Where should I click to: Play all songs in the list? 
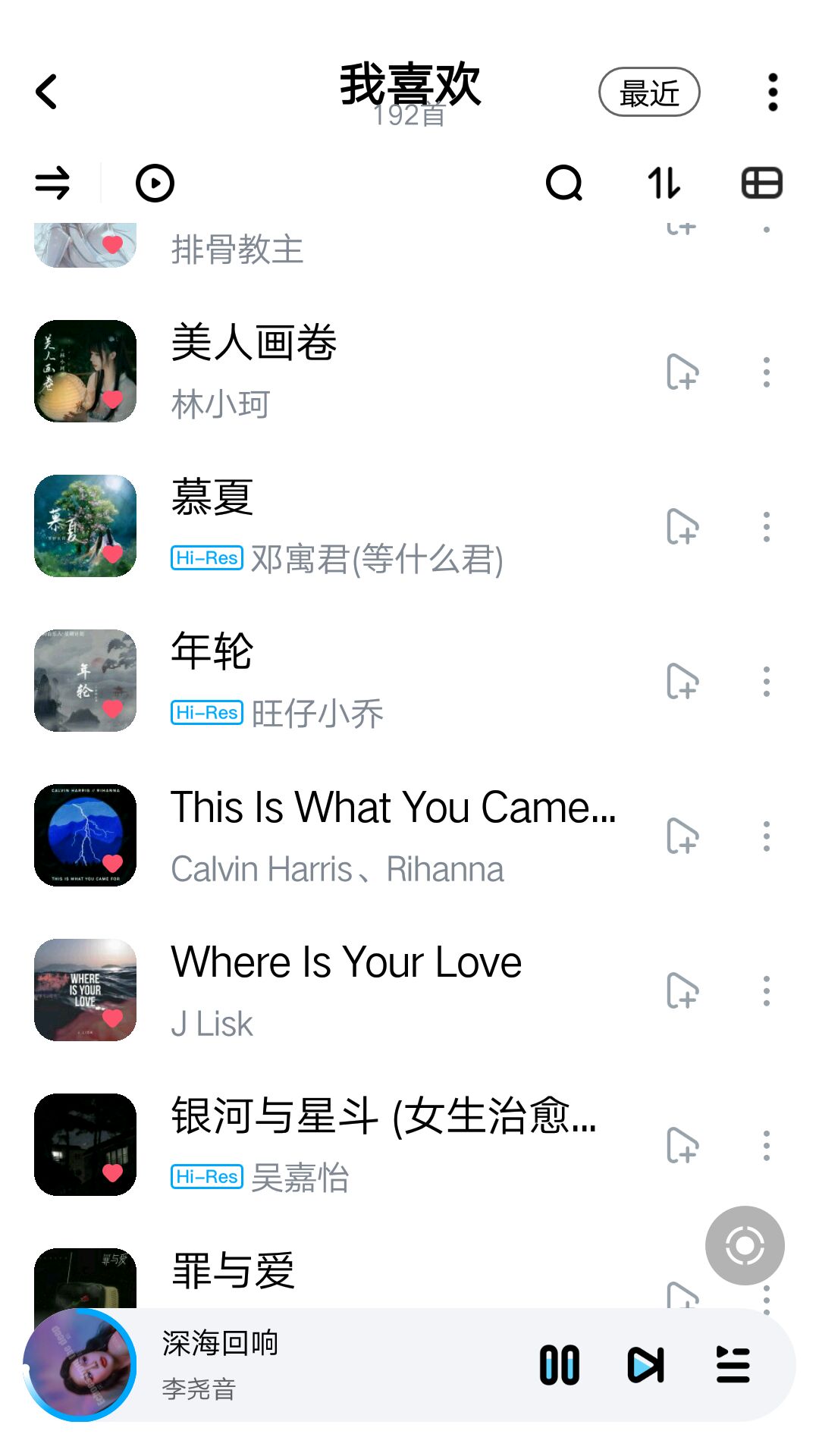pyautogui.click(x=155, y=184)
